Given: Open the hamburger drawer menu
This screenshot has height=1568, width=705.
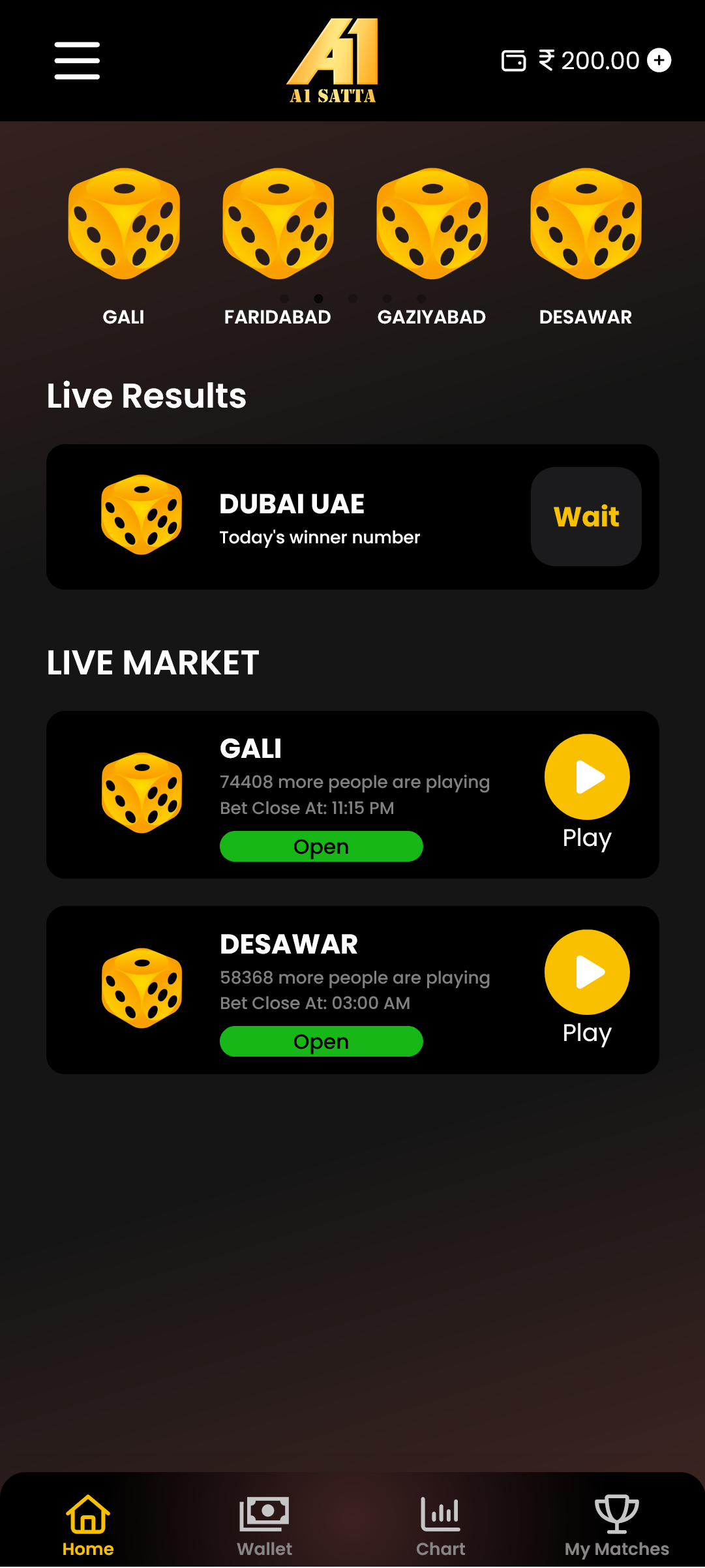Looking at the screenshot, I should tap(77, 61).
